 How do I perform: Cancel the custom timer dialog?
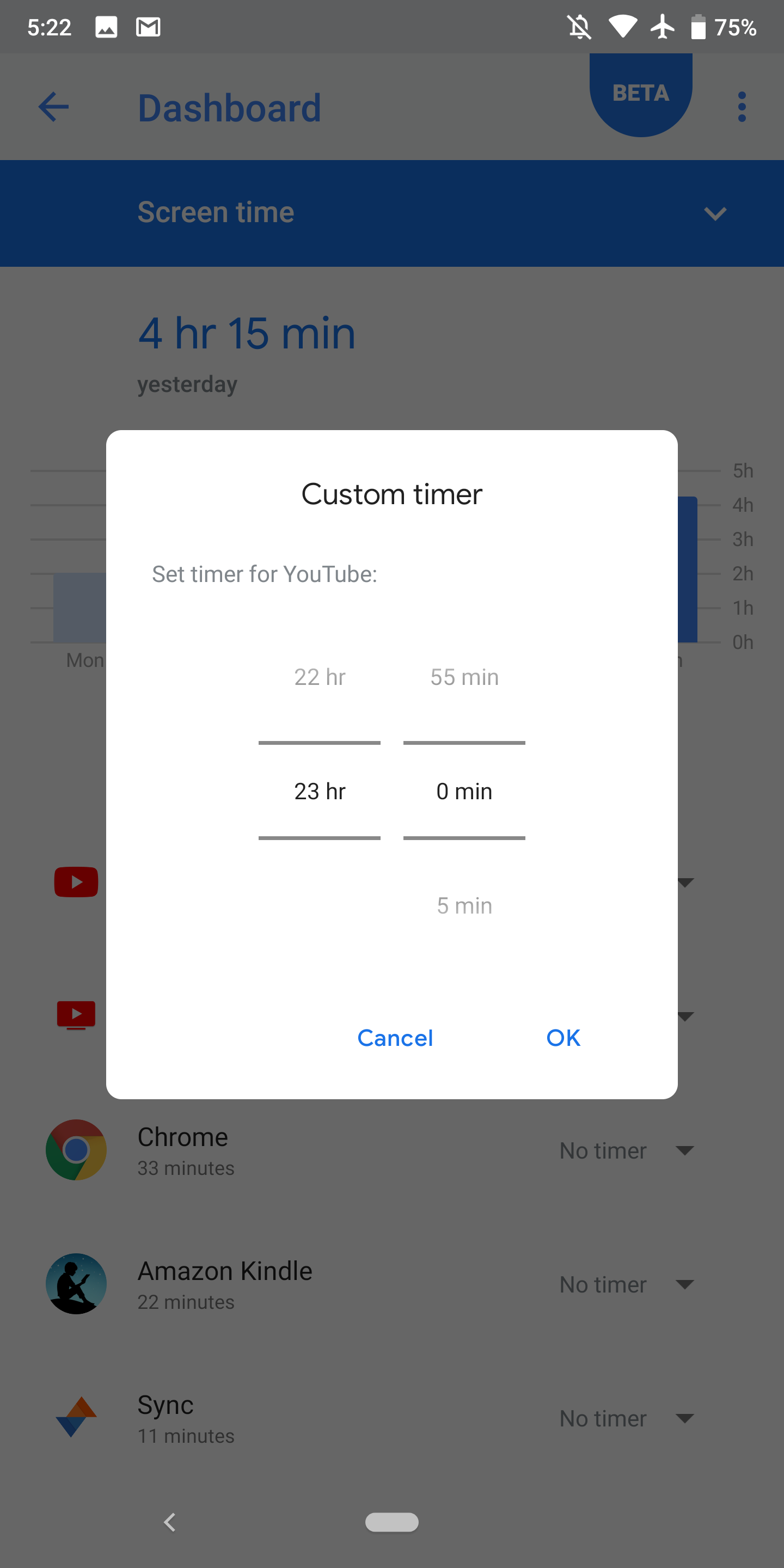(395, 1038)
